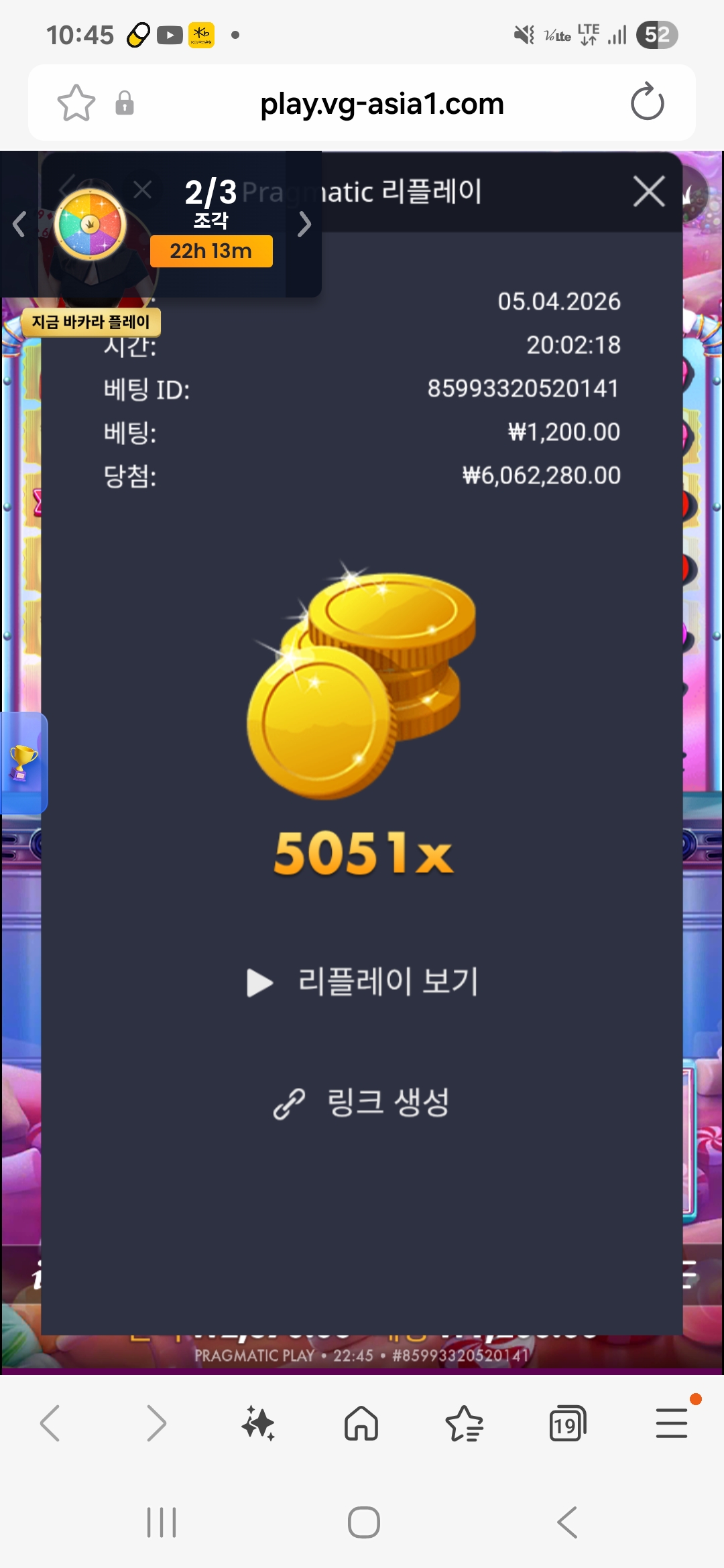The image size is (724, 1568).
Task: Dismiss the spin wheel promo popup
Action: pyautogui.click(x=142, y=190)
